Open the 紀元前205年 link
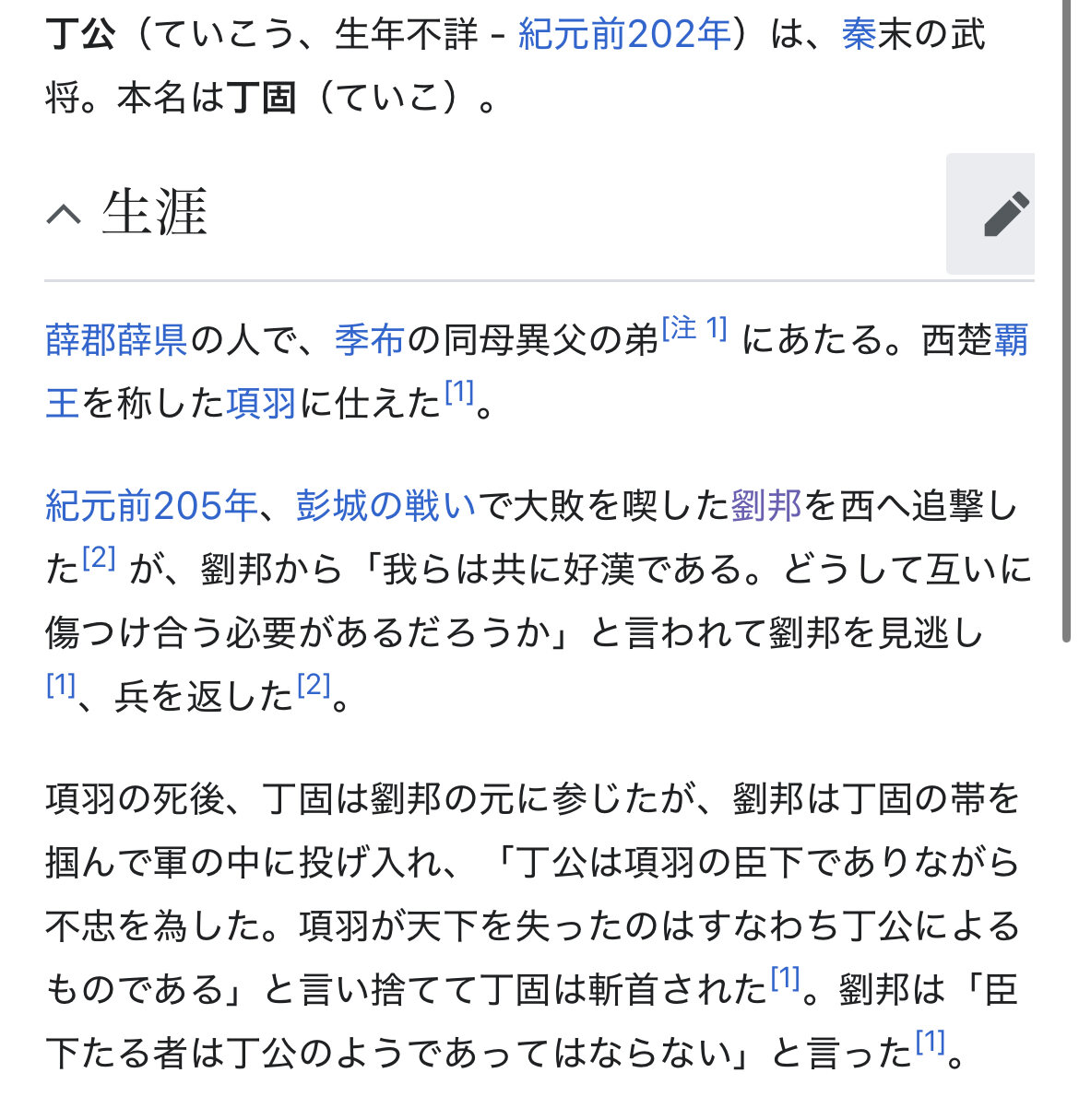Screen dimensions: 1079x1120 coord(152,506)
